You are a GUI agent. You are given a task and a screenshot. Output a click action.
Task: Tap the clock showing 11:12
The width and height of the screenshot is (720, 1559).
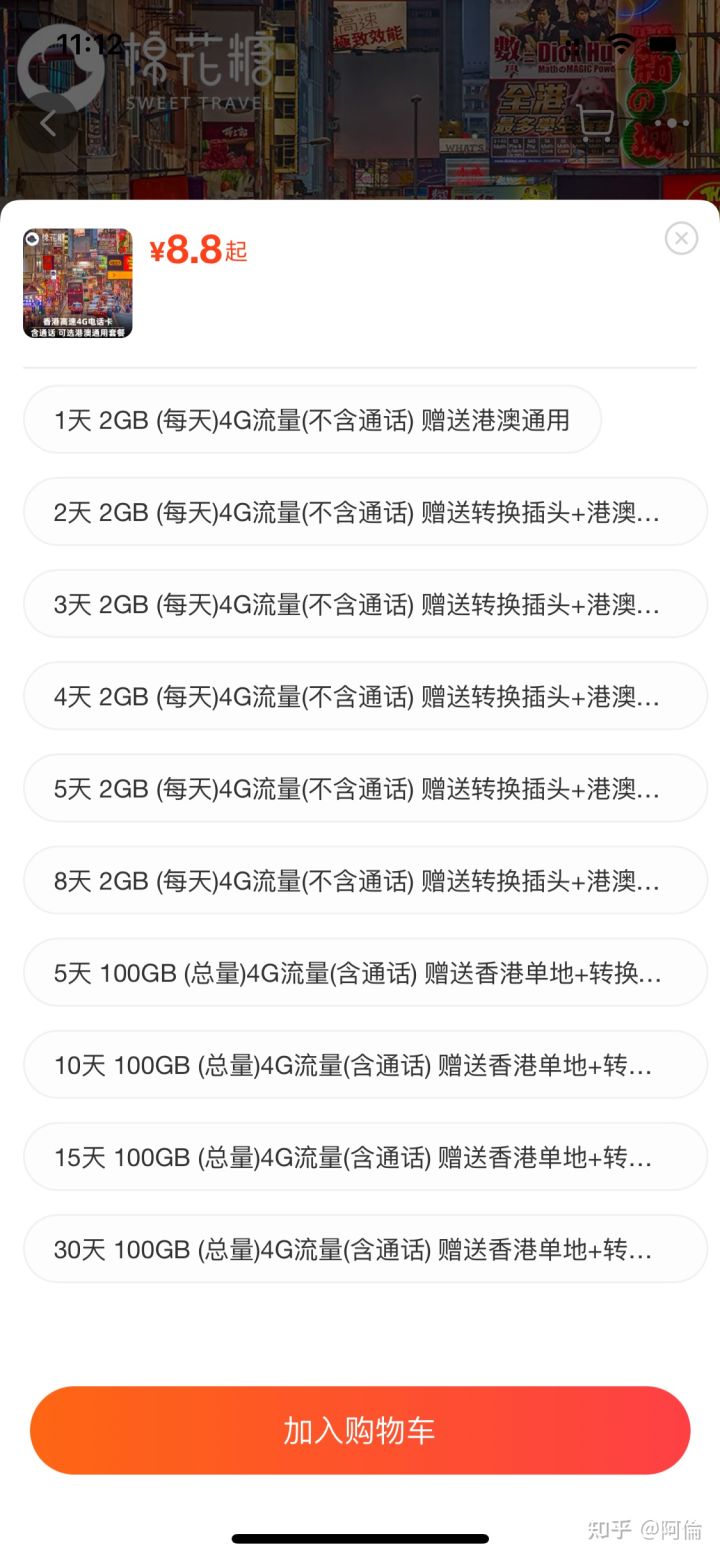pos(89,44)
